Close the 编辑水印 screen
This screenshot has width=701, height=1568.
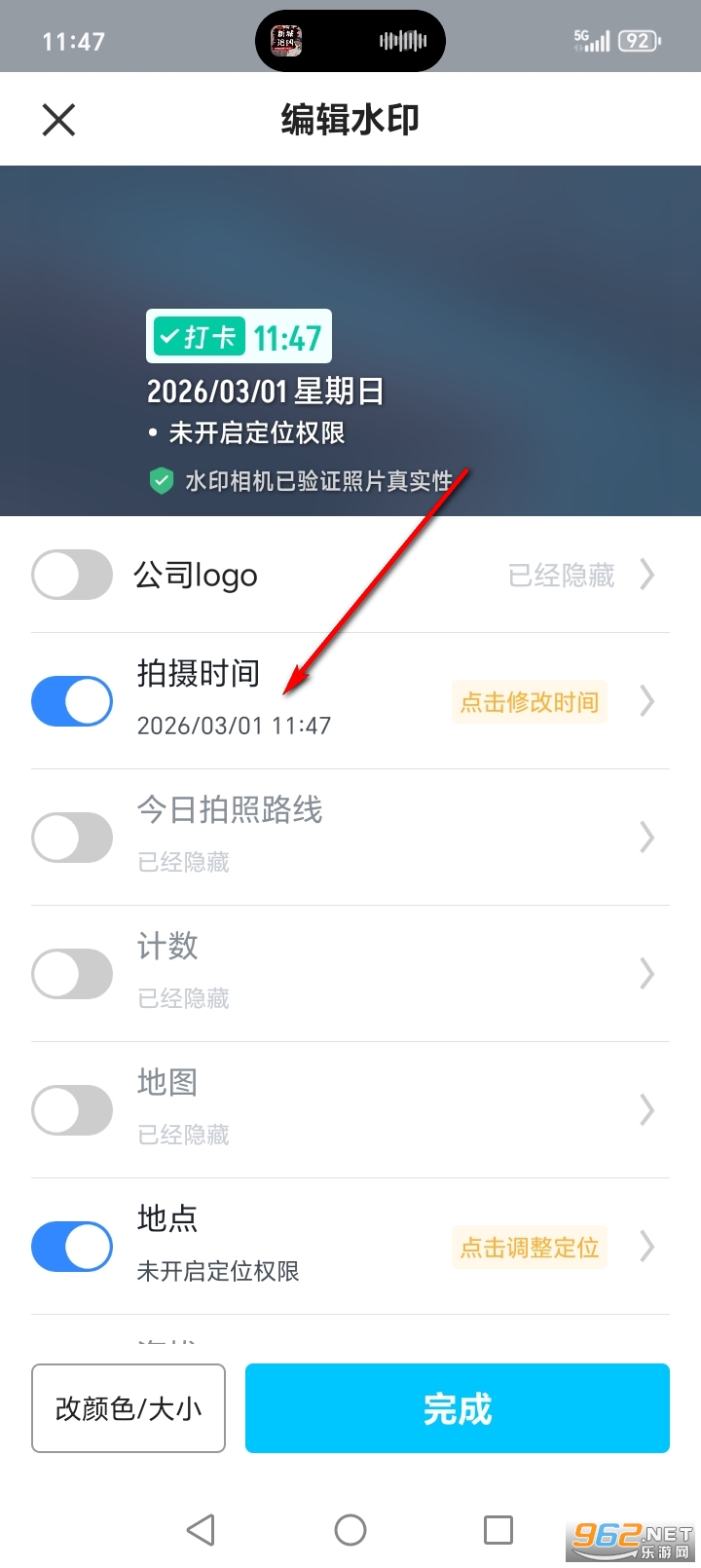pos(58,121)
